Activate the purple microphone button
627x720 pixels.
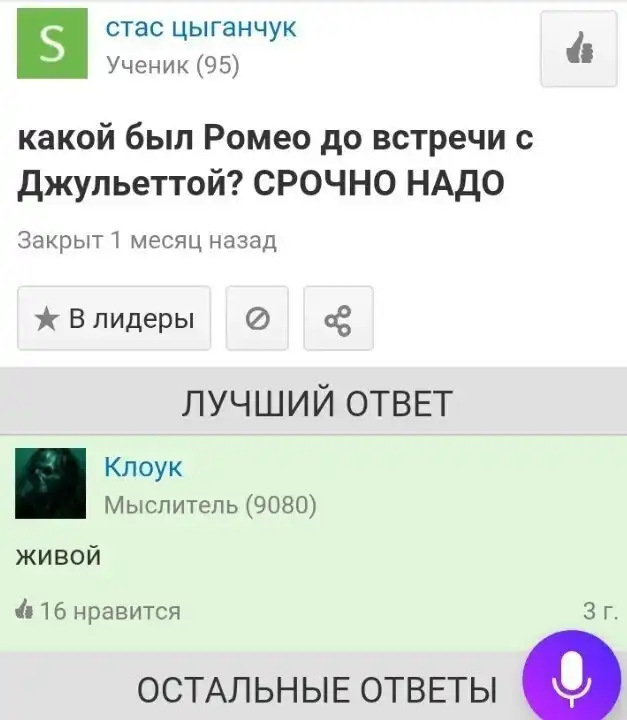pyautogui.click(x=572, y=676)
